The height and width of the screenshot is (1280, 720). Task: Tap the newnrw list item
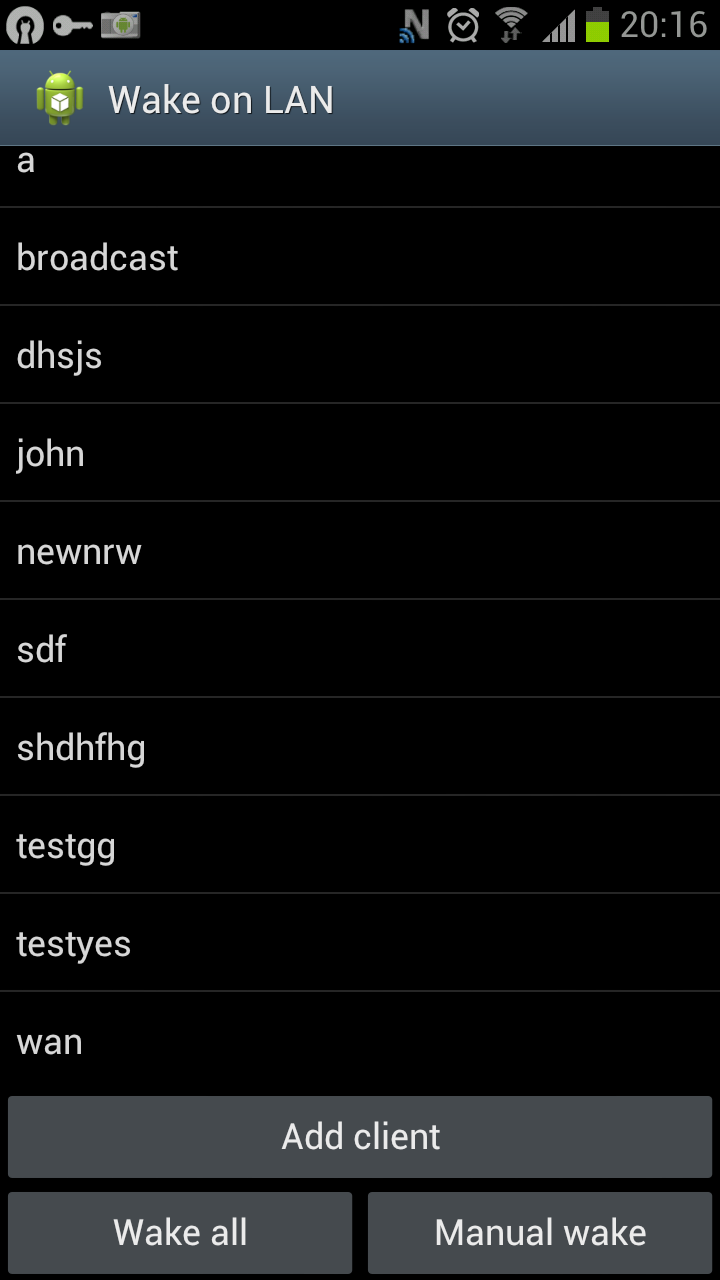coord(360,551)
